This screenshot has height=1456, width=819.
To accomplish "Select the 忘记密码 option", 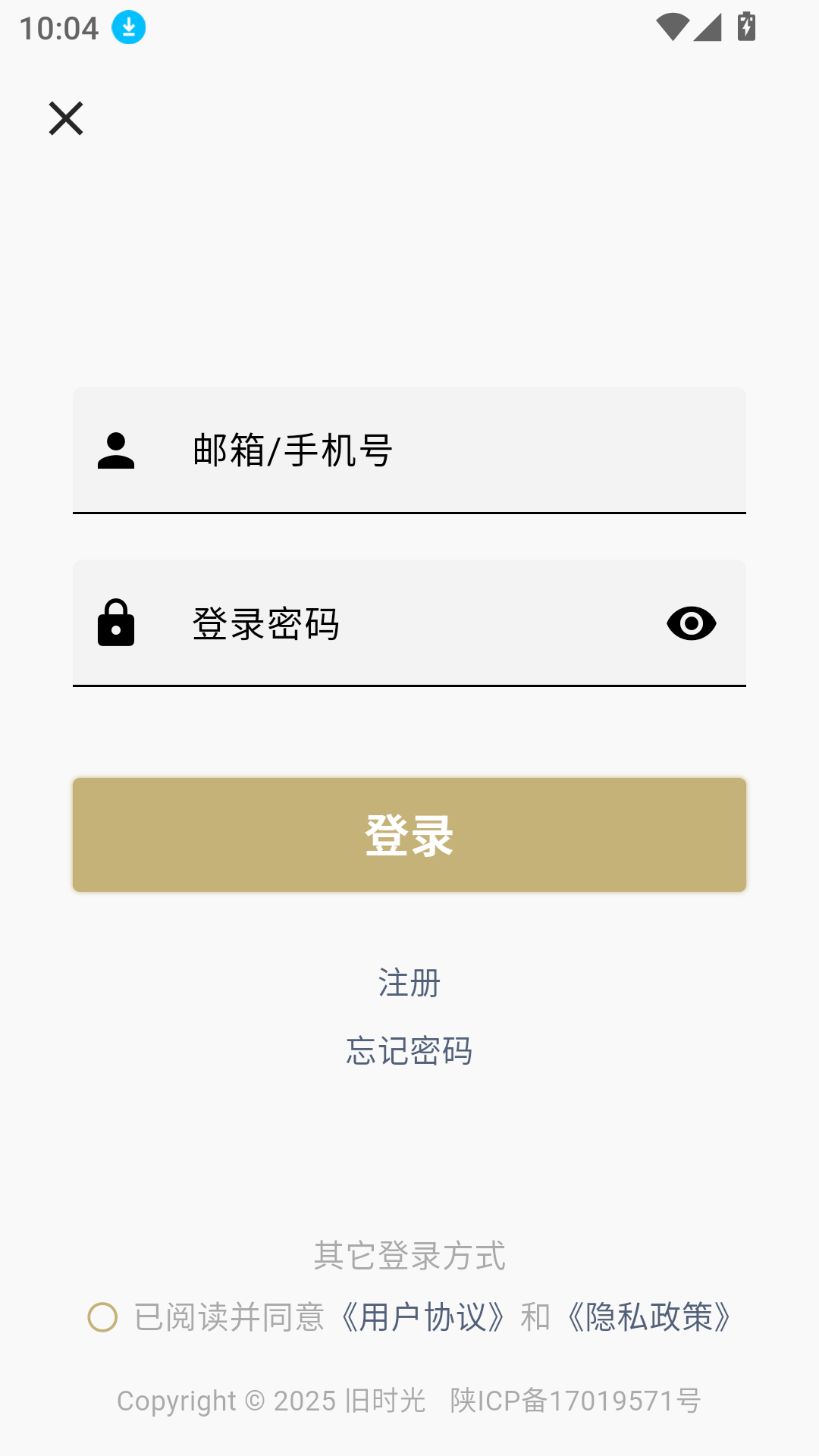I will click(409, 1052).
